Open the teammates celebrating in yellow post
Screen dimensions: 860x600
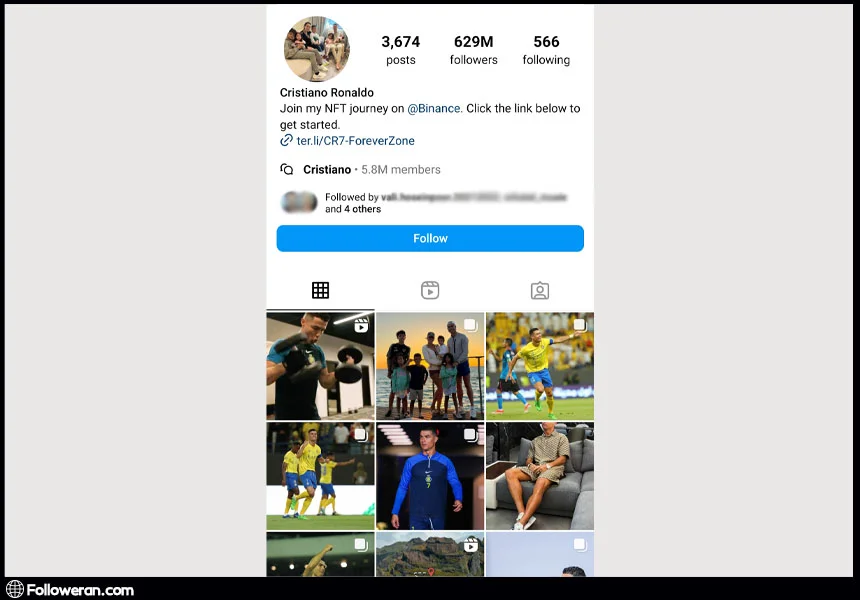(x=320, y=476)
